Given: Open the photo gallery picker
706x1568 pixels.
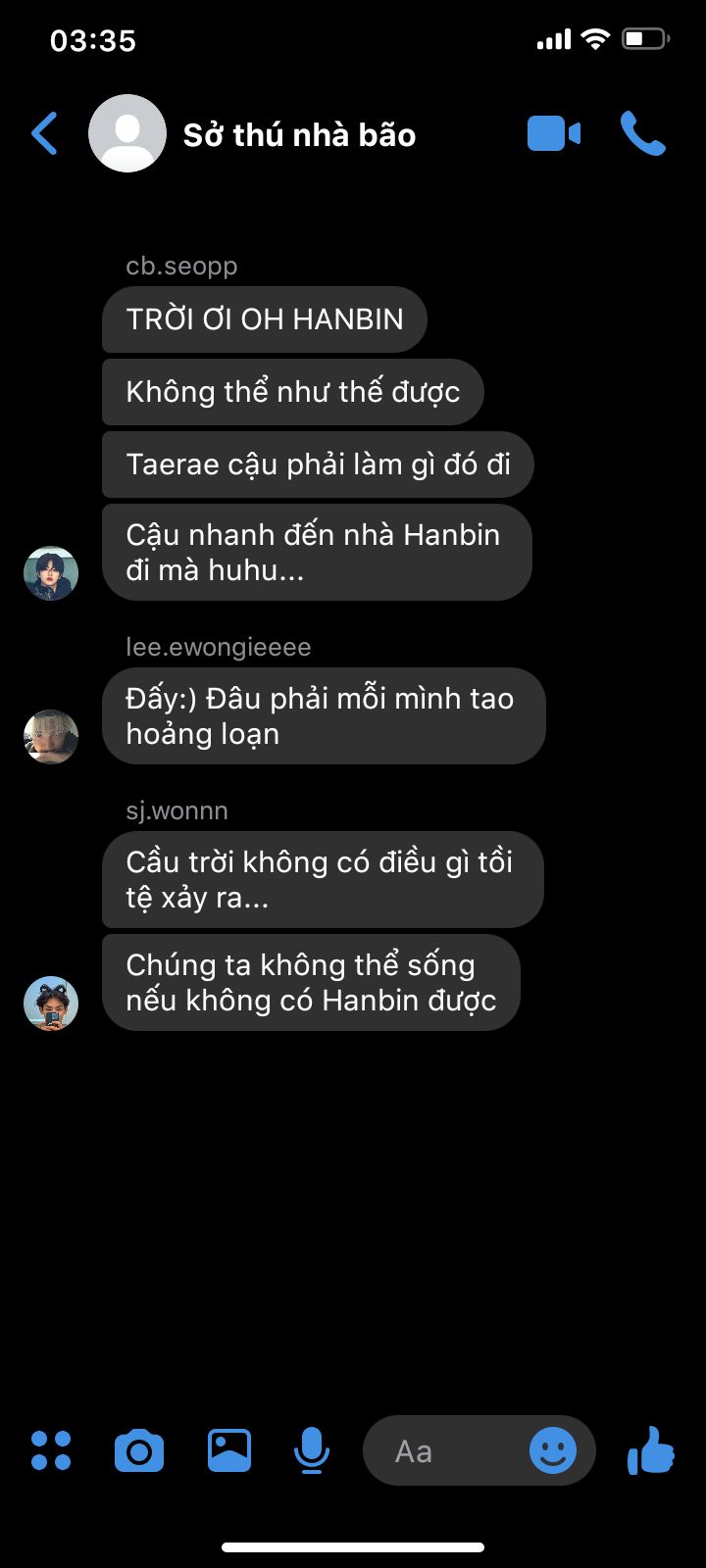Looking at the screenshot, I should tap(229, 1450).
